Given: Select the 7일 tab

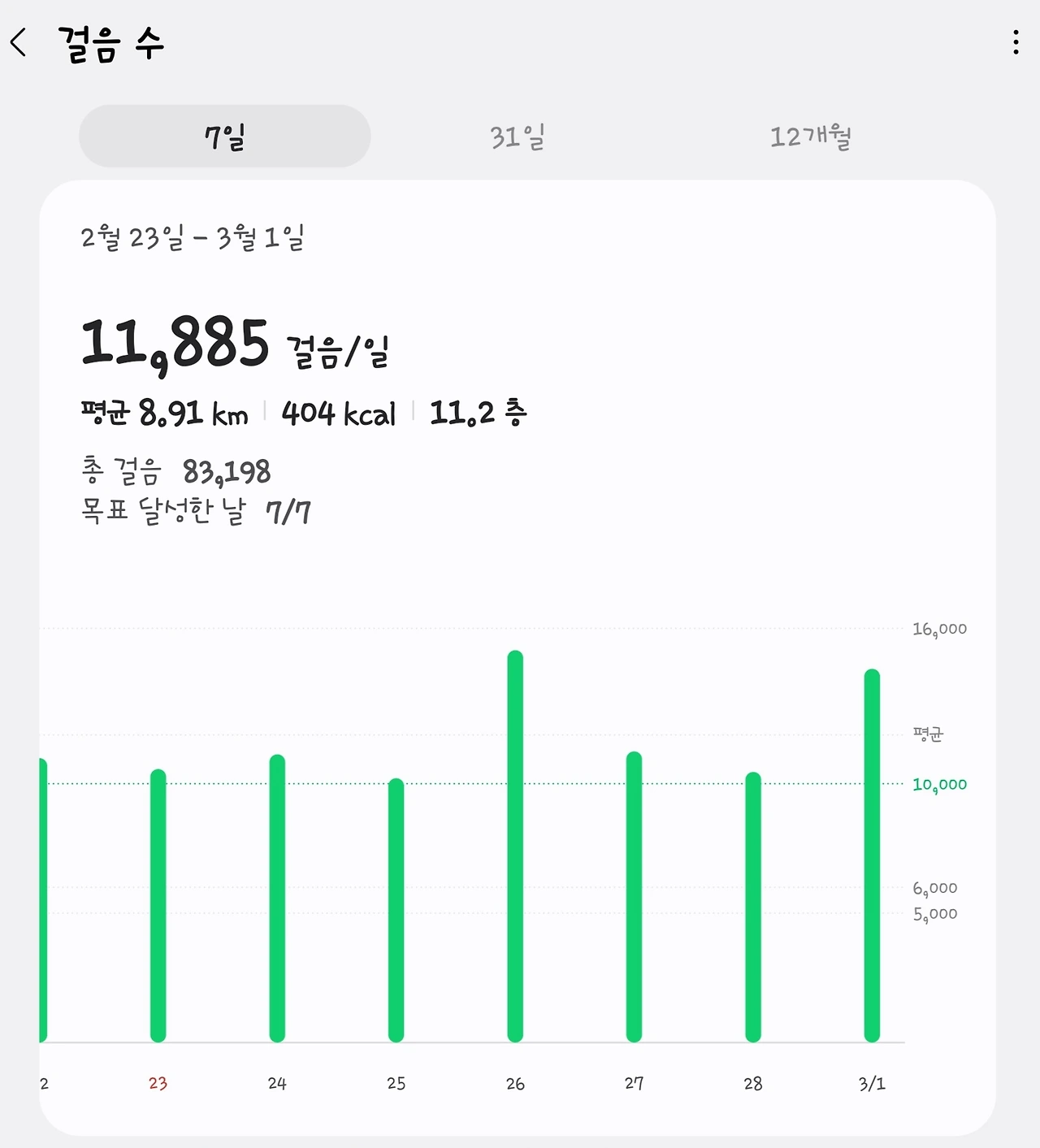Looking at the screenshot, I should (225, 136).
